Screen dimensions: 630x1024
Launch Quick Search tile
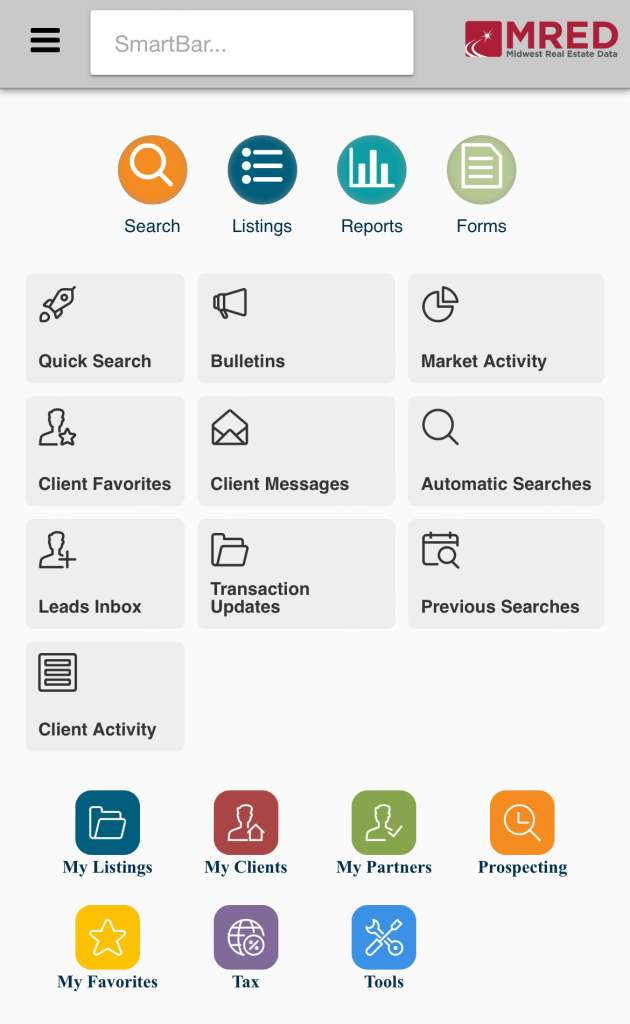(105, 328)
